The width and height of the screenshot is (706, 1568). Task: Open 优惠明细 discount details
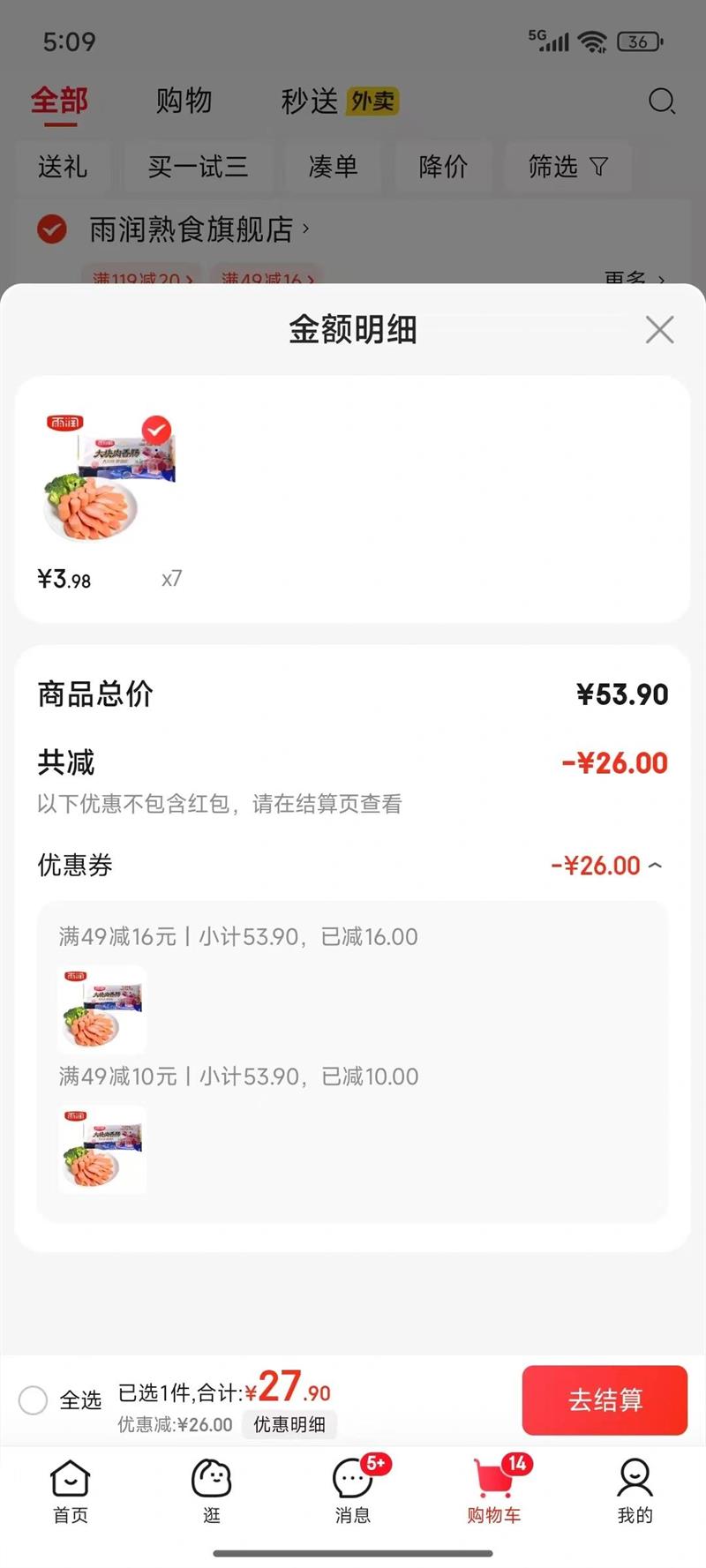click(289, 1424)
